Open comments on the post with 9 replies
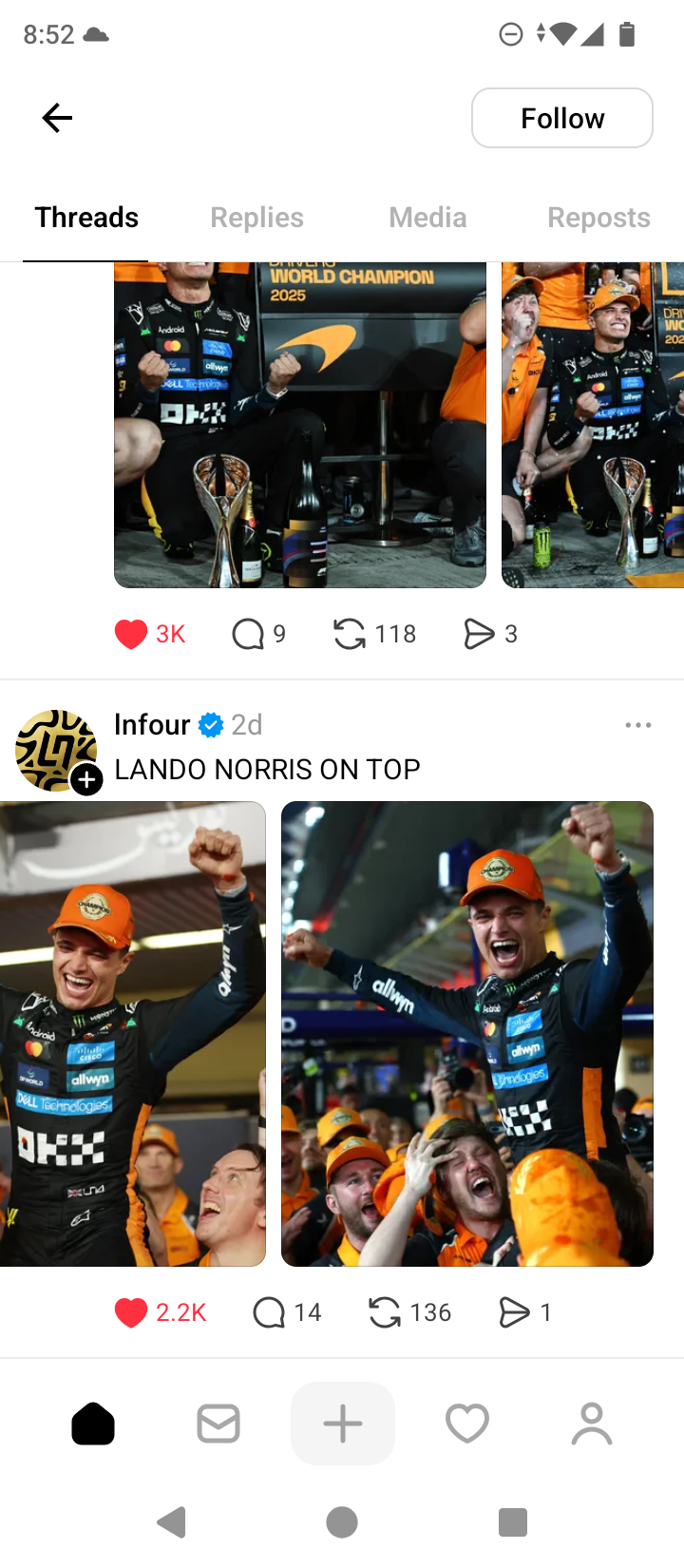Screen dimensions: 684x1568 tap(248, 634)
